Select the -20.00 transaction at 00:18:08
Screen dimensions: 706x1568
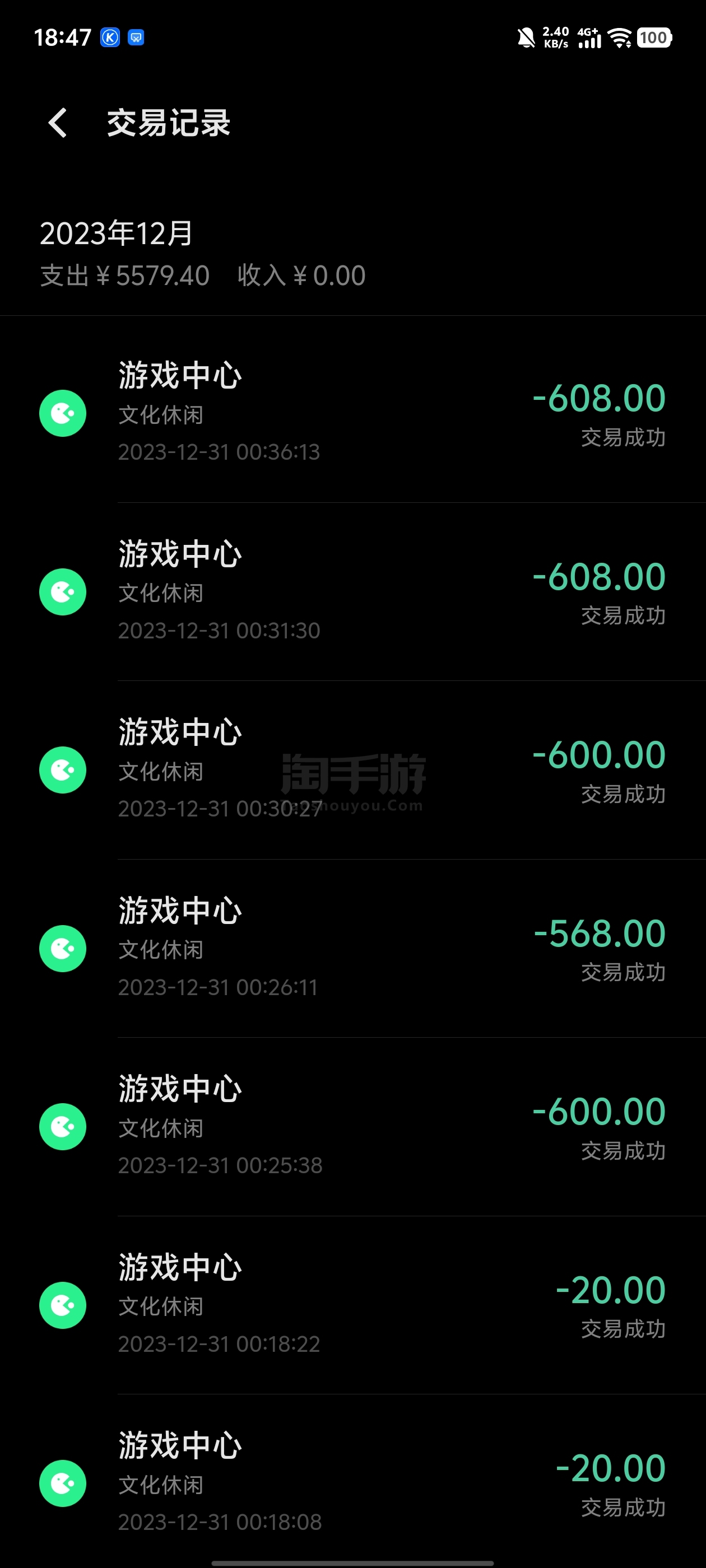[352, 1479]
